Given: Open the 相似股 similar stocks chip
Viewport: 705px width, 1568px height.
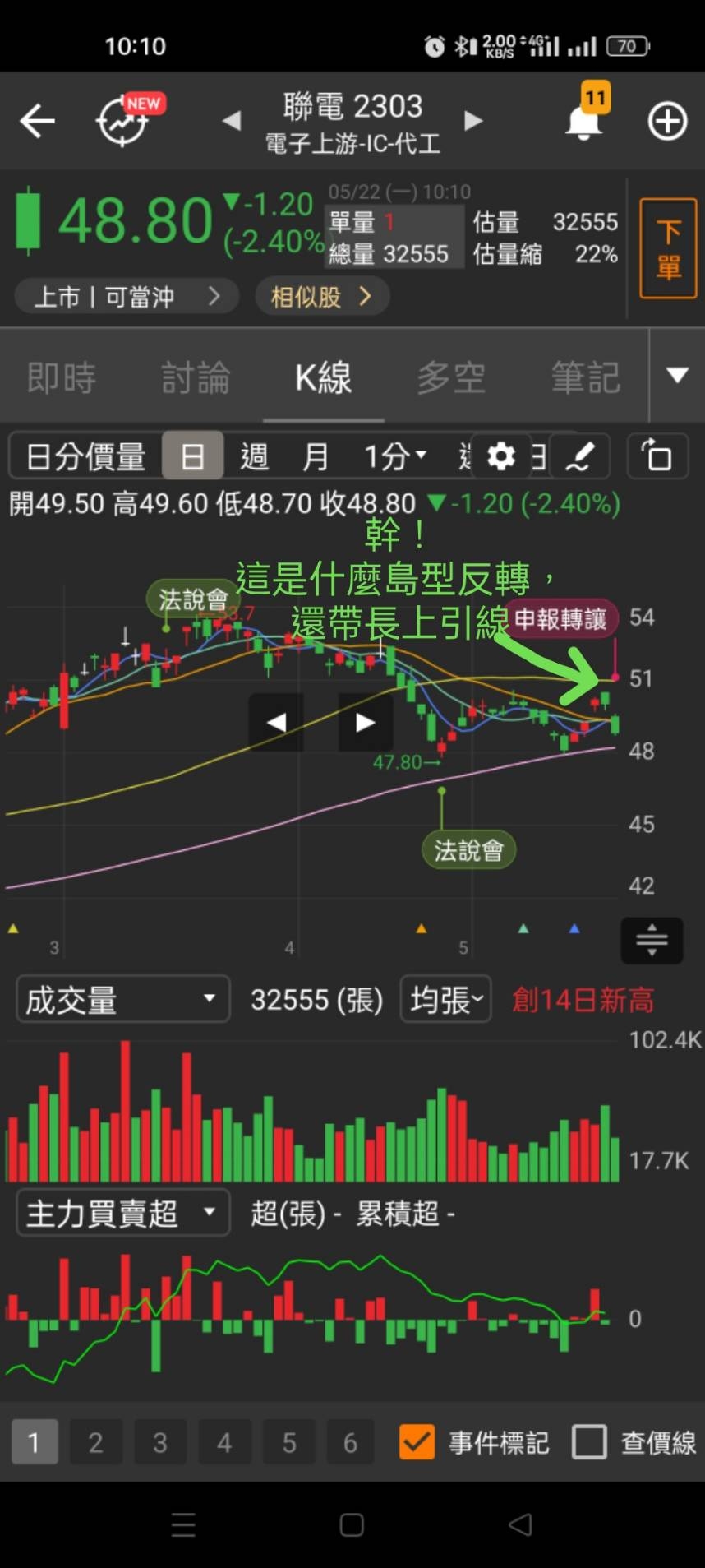Looking at the screenshot, I should (x=321, y=296).
